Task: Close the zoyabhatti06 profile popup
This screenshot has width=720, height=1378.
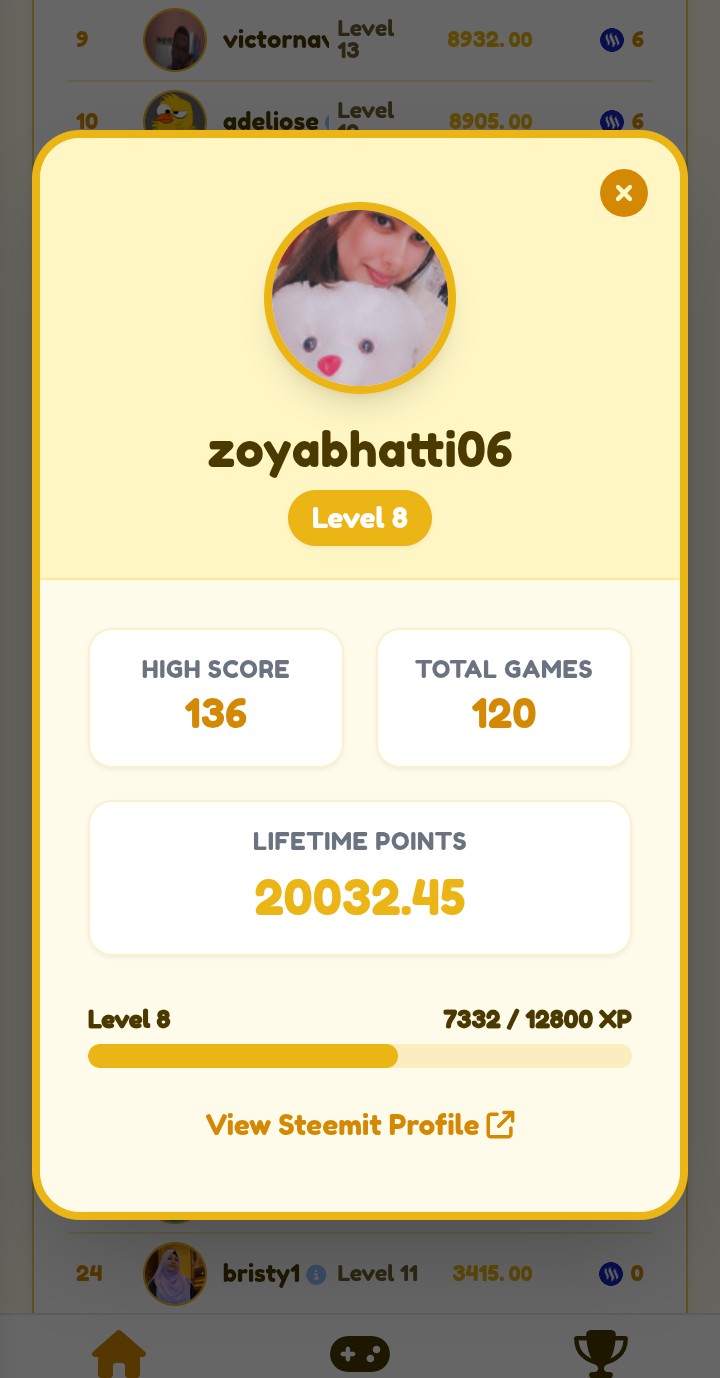Action: pos(624,193)
